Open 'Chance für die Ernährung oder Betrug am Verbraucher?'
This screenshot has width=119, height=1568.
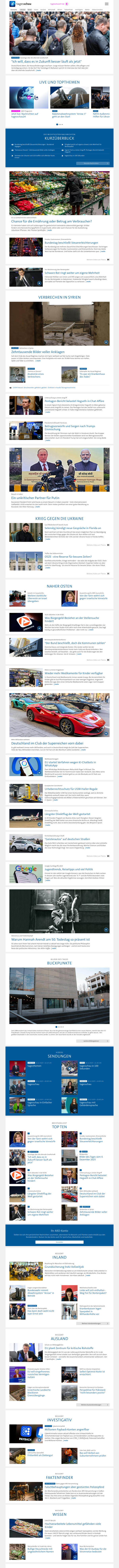point(51,221)
